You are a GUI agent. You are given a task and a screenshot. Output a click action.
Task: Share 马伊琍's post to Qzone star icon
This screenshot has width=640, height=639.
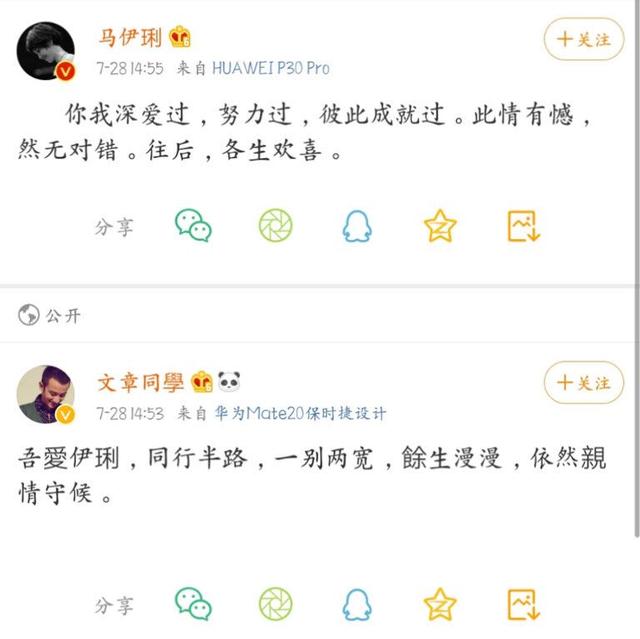click(x=440, y=226)
